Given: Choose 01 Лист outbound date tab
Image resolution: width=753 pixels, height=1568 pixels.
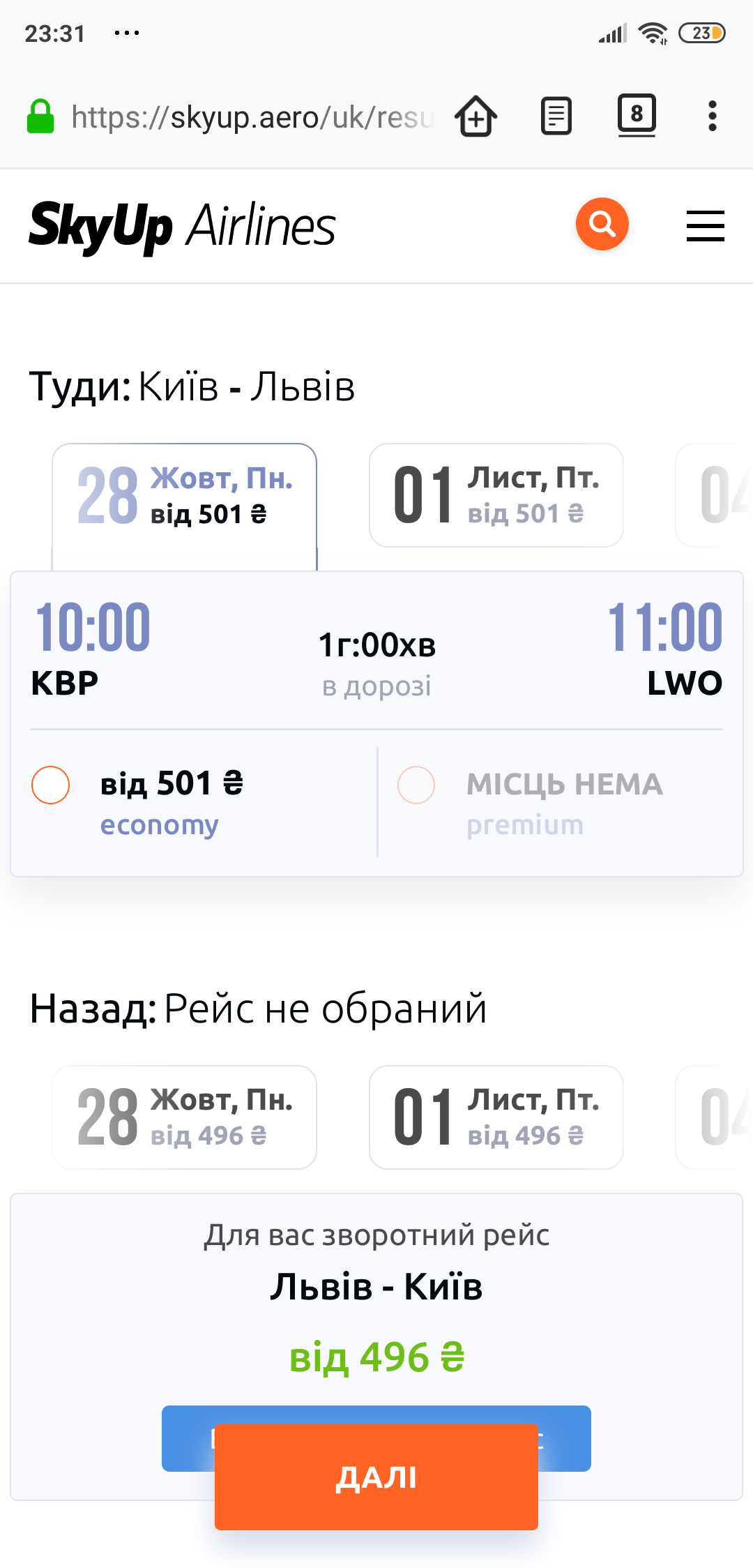Looking at the screenshot, I should pyautogui.click(x=496, y=495).
